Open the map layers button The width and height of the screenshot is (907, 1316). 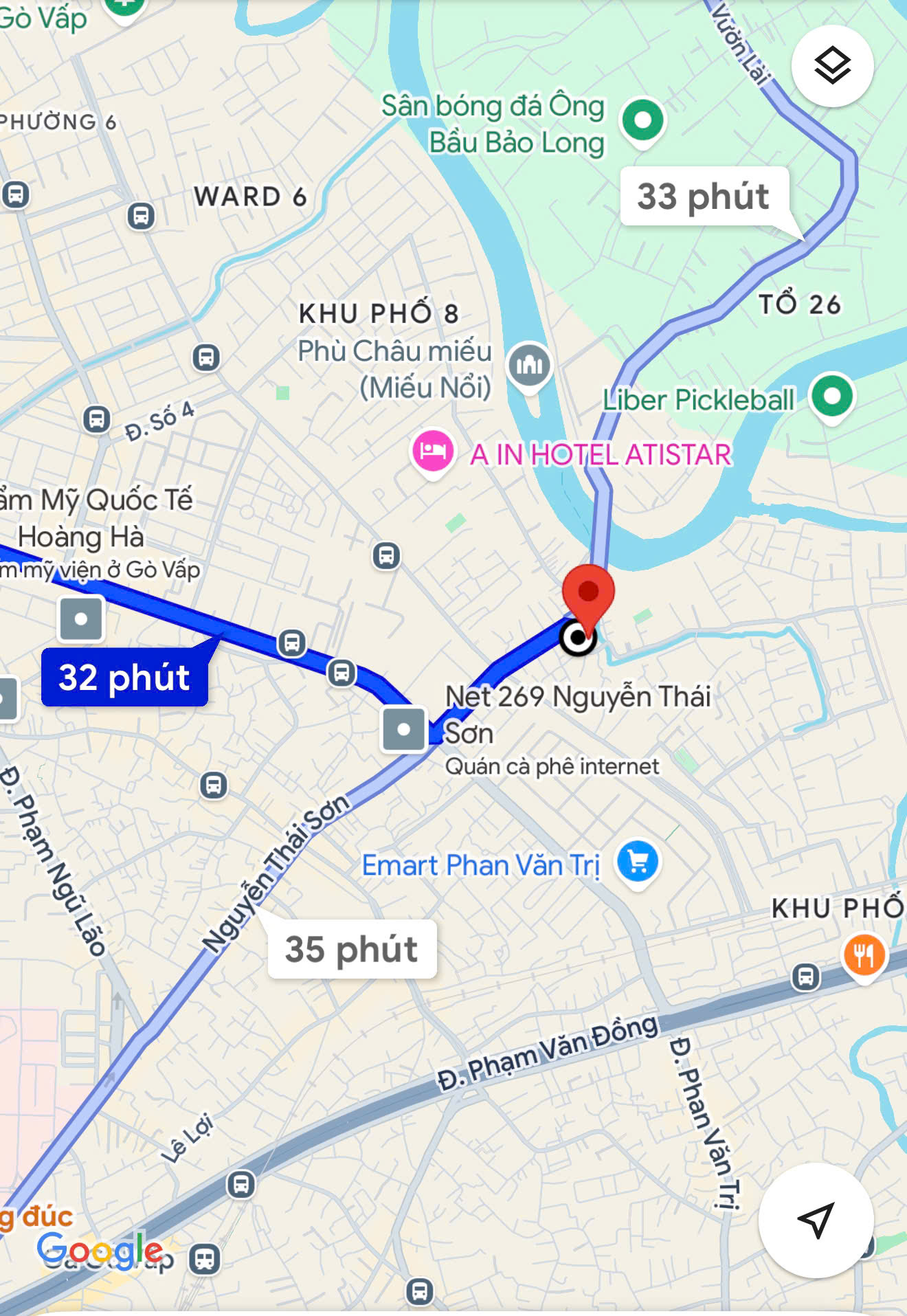(x=832, y=66)
